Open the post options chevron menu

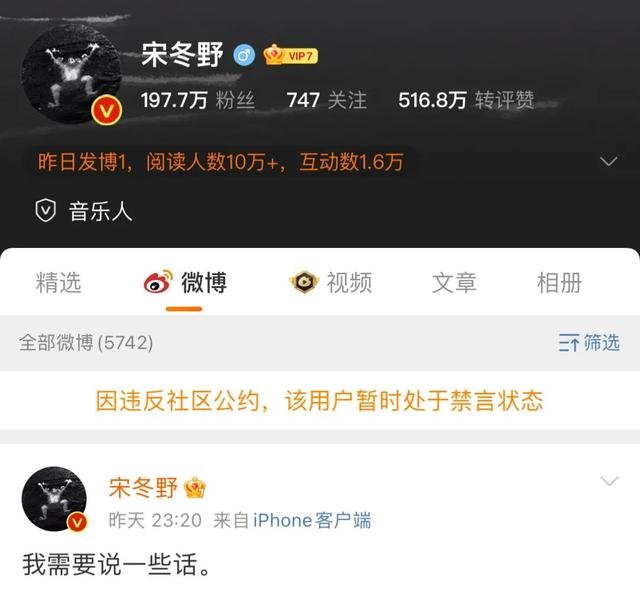[608, 482]
